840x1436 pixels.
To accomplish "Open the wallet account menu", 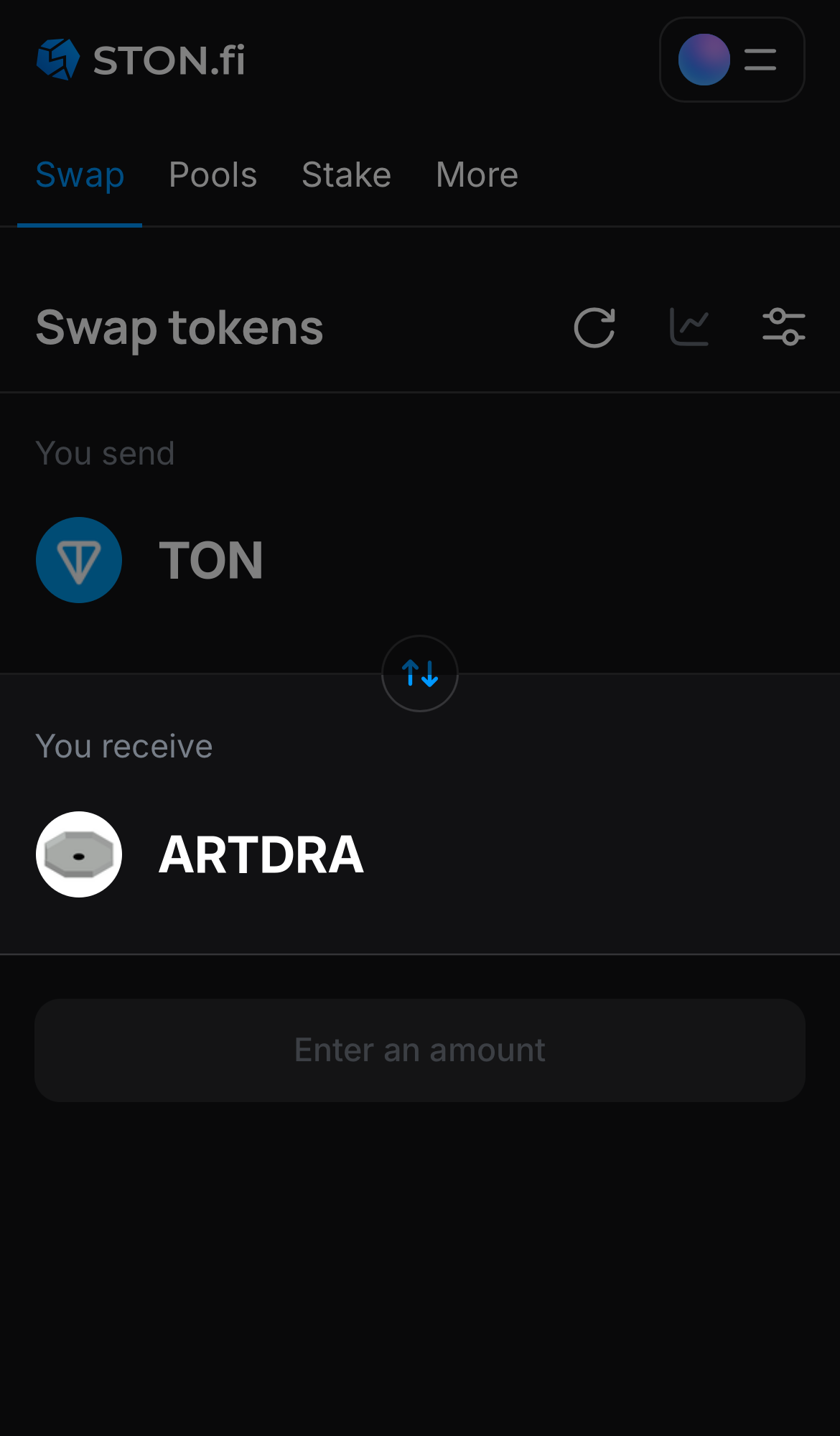I will tap(731, 60).
